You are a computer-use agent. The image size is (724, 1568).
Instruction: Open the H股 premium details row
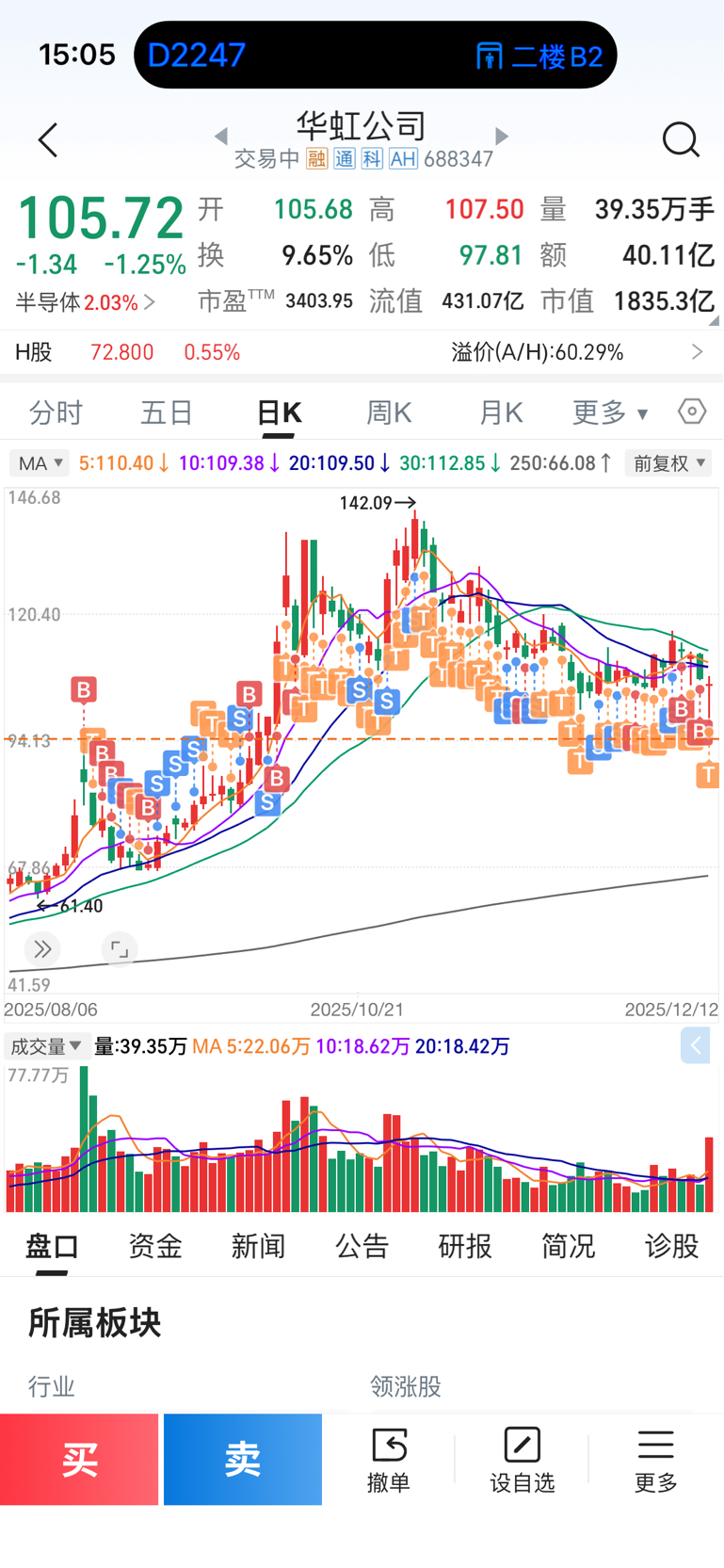362,352
